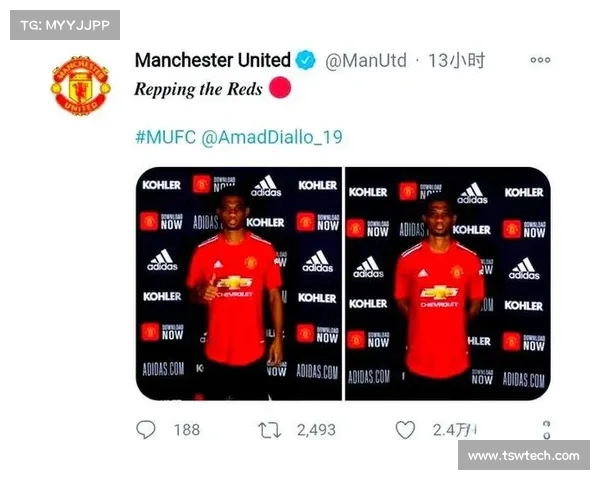
Task: Open the @AmadDiallo_19 mention
Action: 272,137
